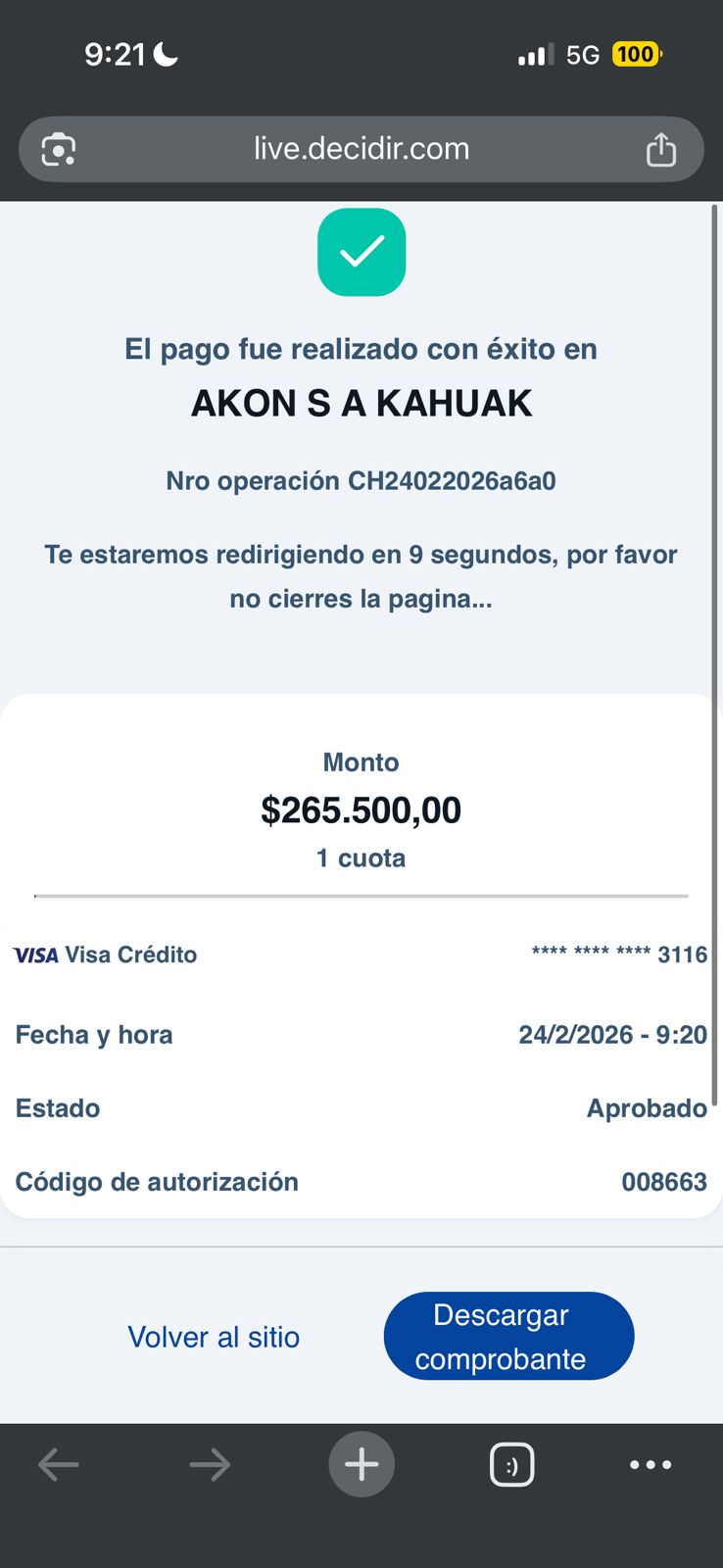This screenshot has height=1568, width=723.
Task: Open a new tab with plus button
Action: click(x=361, y=1465)
